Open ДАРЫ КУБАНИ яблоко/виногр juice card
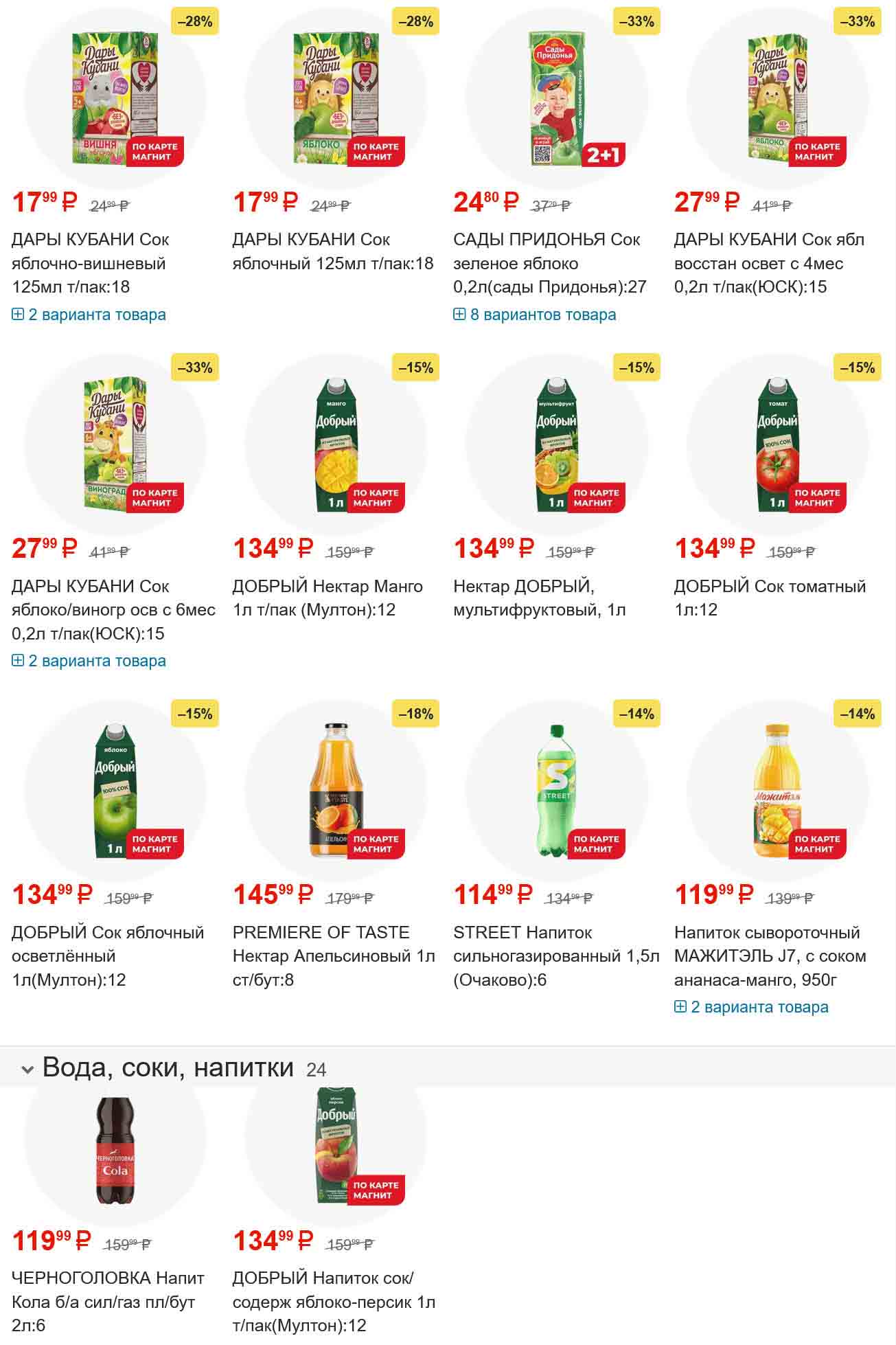This screenshot has height=1345, width=896. [113, 609]
